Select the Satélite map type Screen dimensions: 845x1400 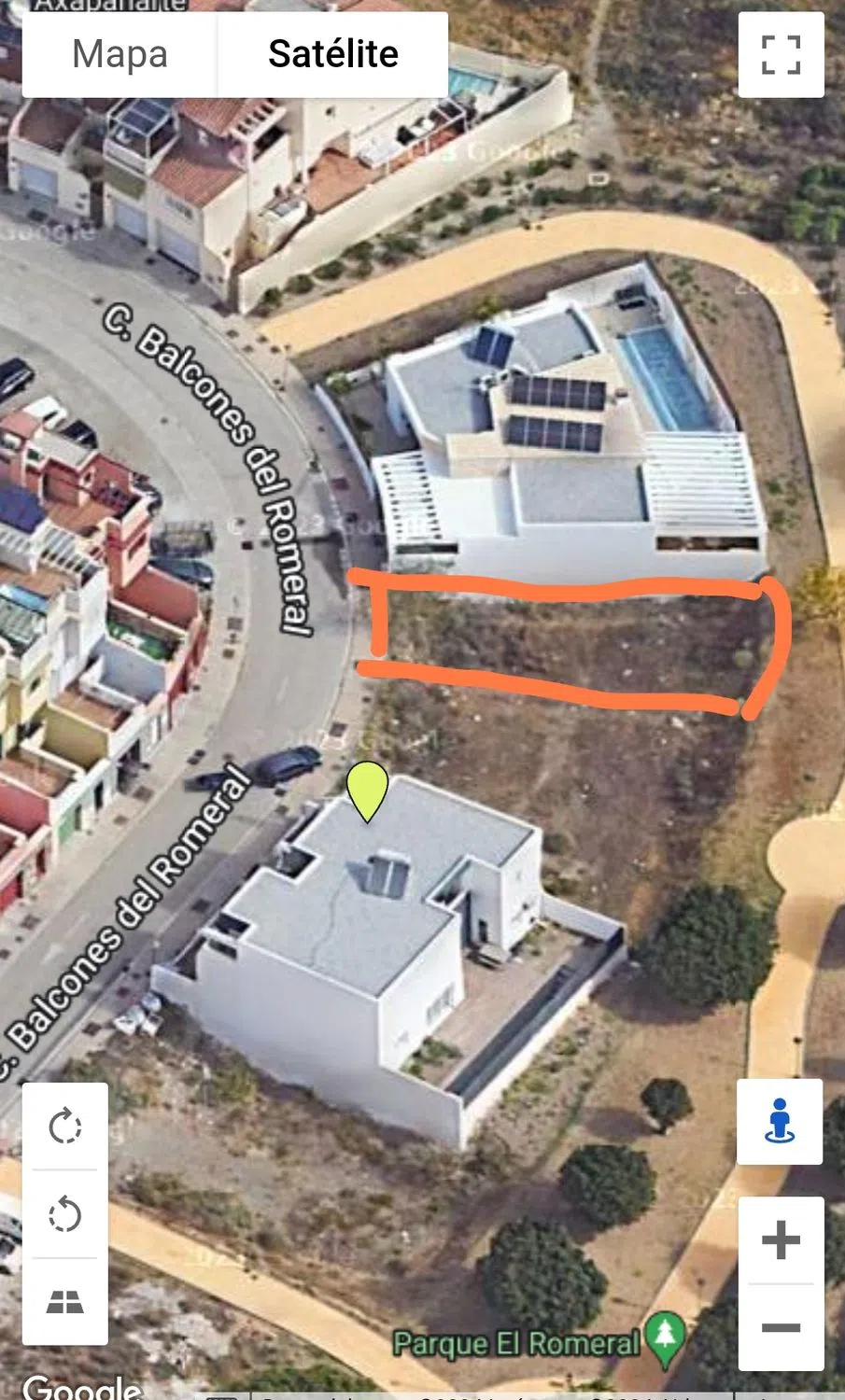[x=332, y=54]
